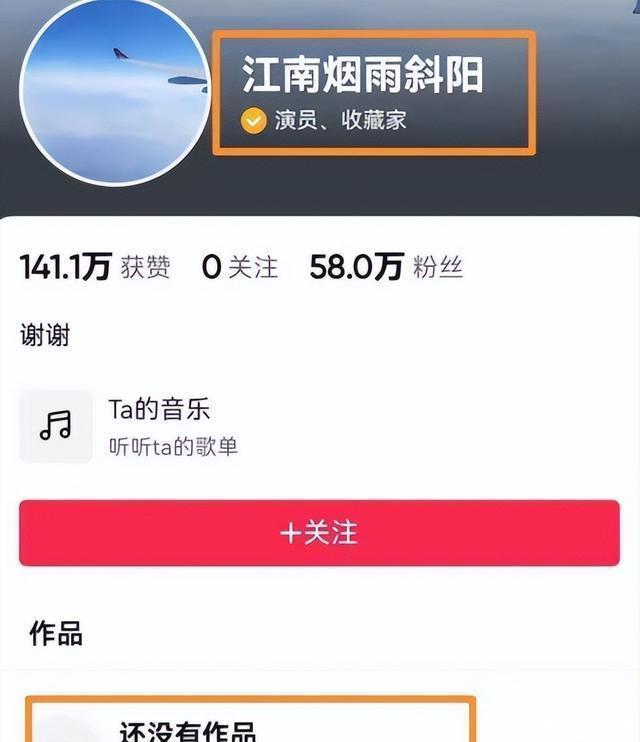Open the 0 关注 following list
The width and height of the screenshot is (640, 742).
click(x=240, y=267)
